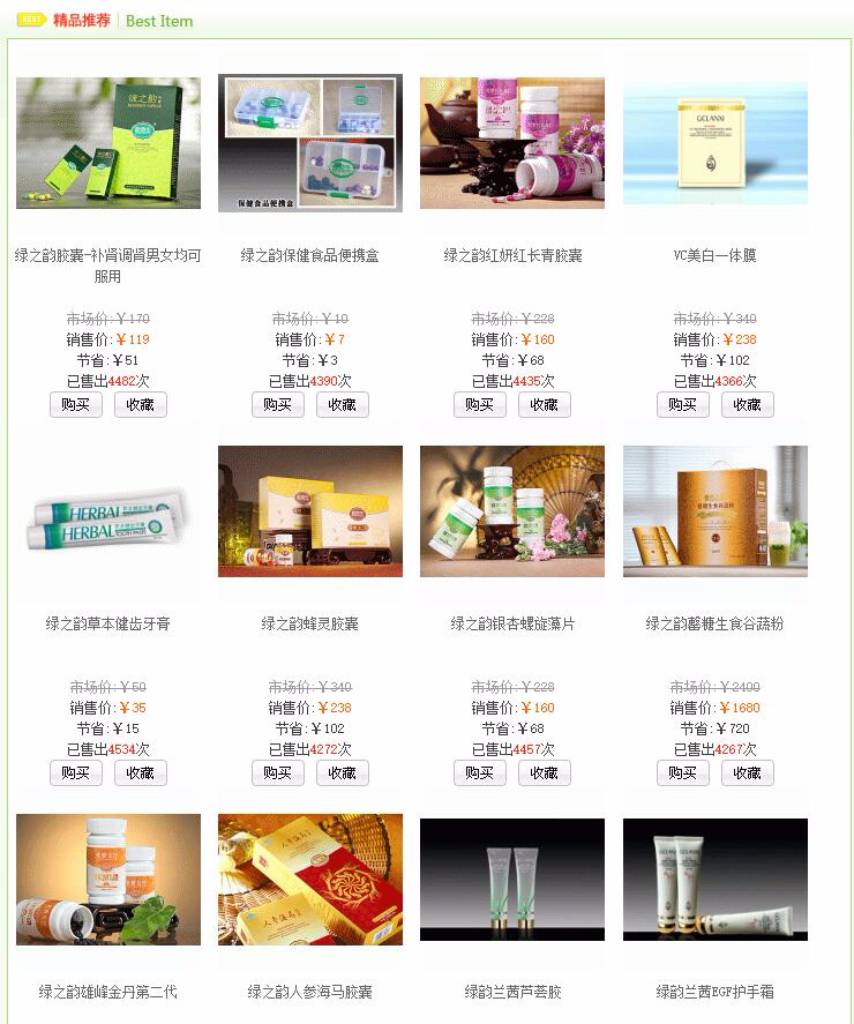This screenshot has width=854, height=1024.
Task: Tap 收藏 for 绿之韵银杏螺旋藻片
Action: 544,773
